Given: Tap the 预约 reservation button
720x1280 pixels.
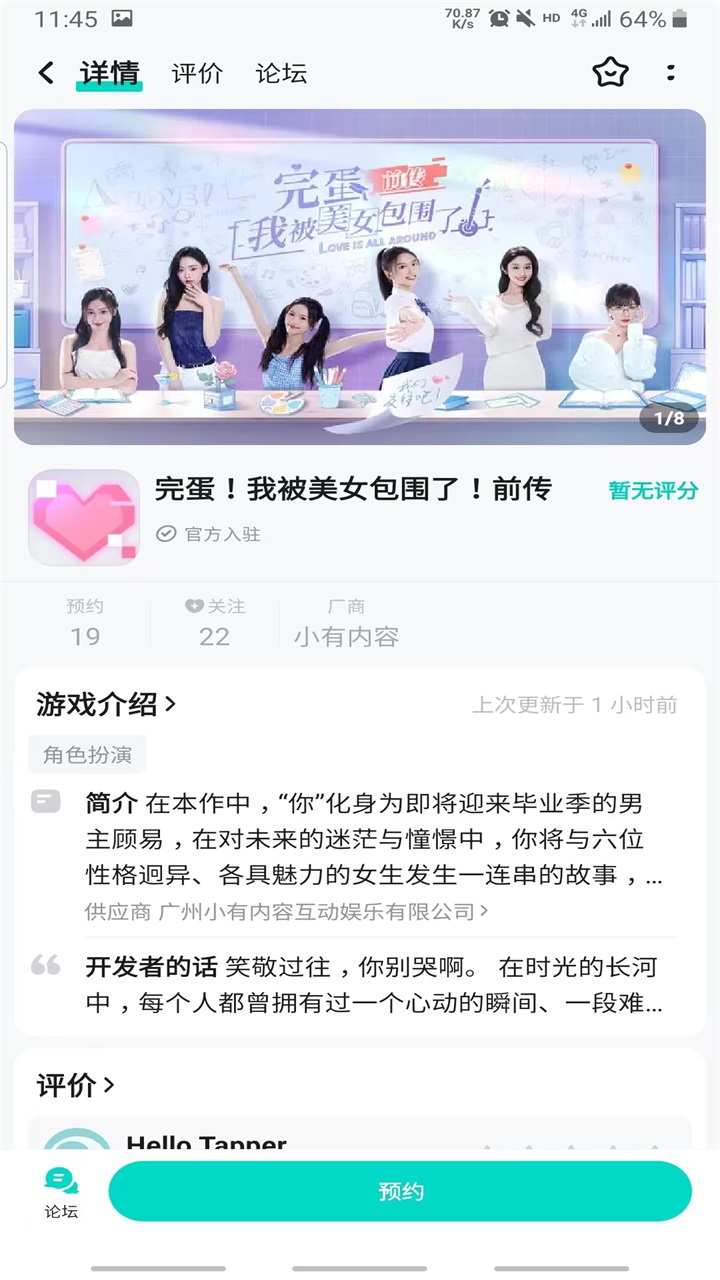Looking at the screenshot, I should point(400,1191).
